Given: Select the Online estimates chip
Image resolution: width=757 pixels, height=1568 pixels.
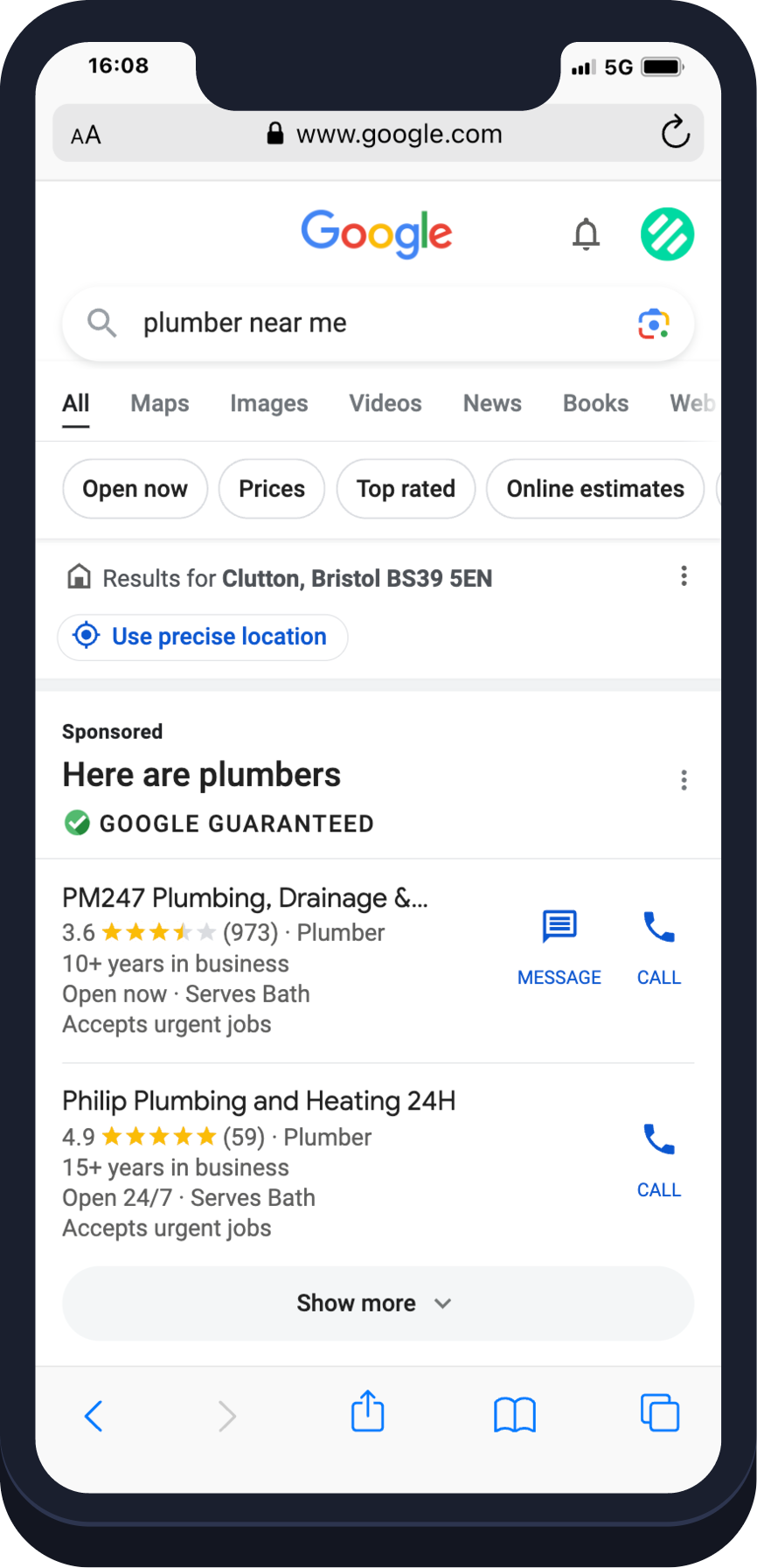Looking at the screenshot, I should [x=595, y=489].
